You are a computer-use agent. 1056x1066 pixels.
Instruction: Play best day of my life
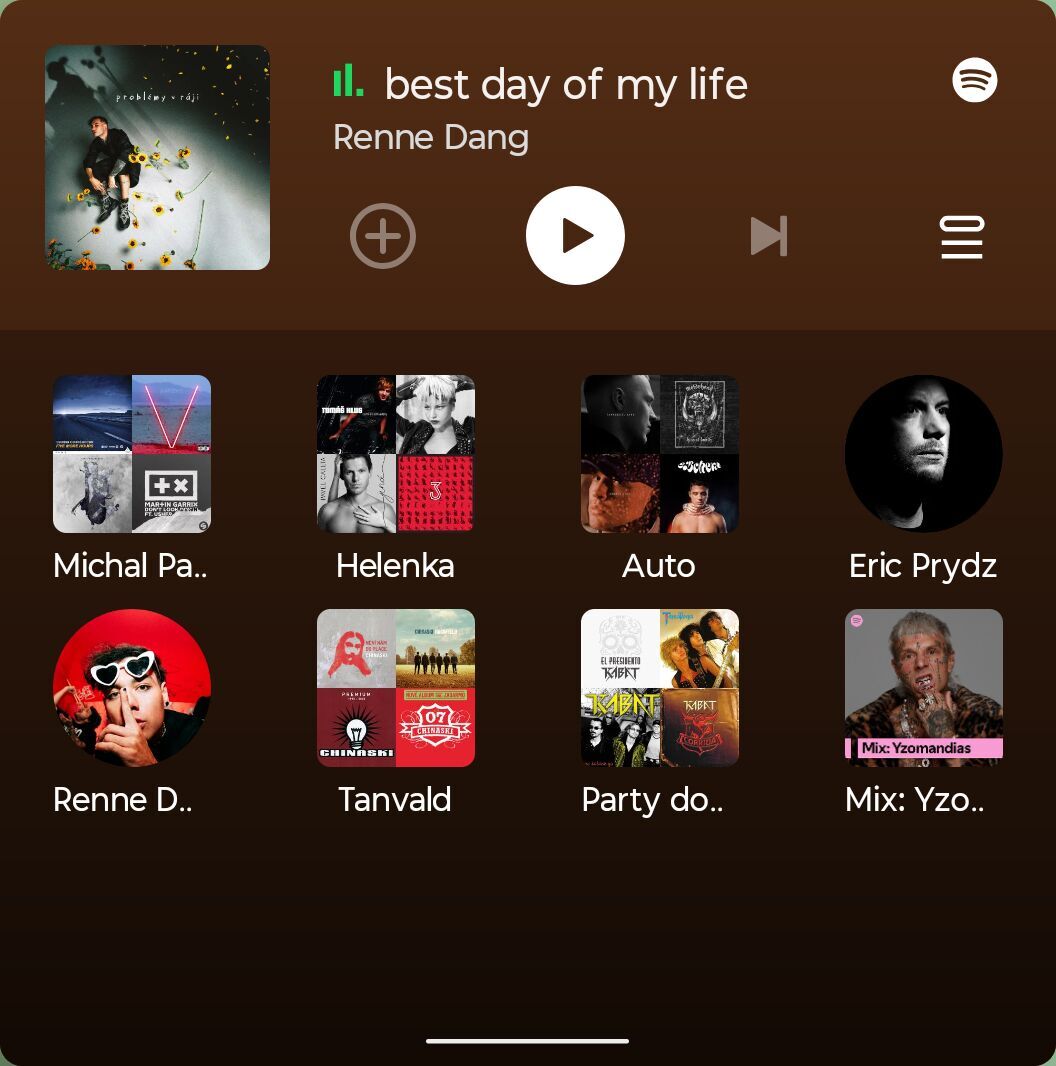(575, 236)
